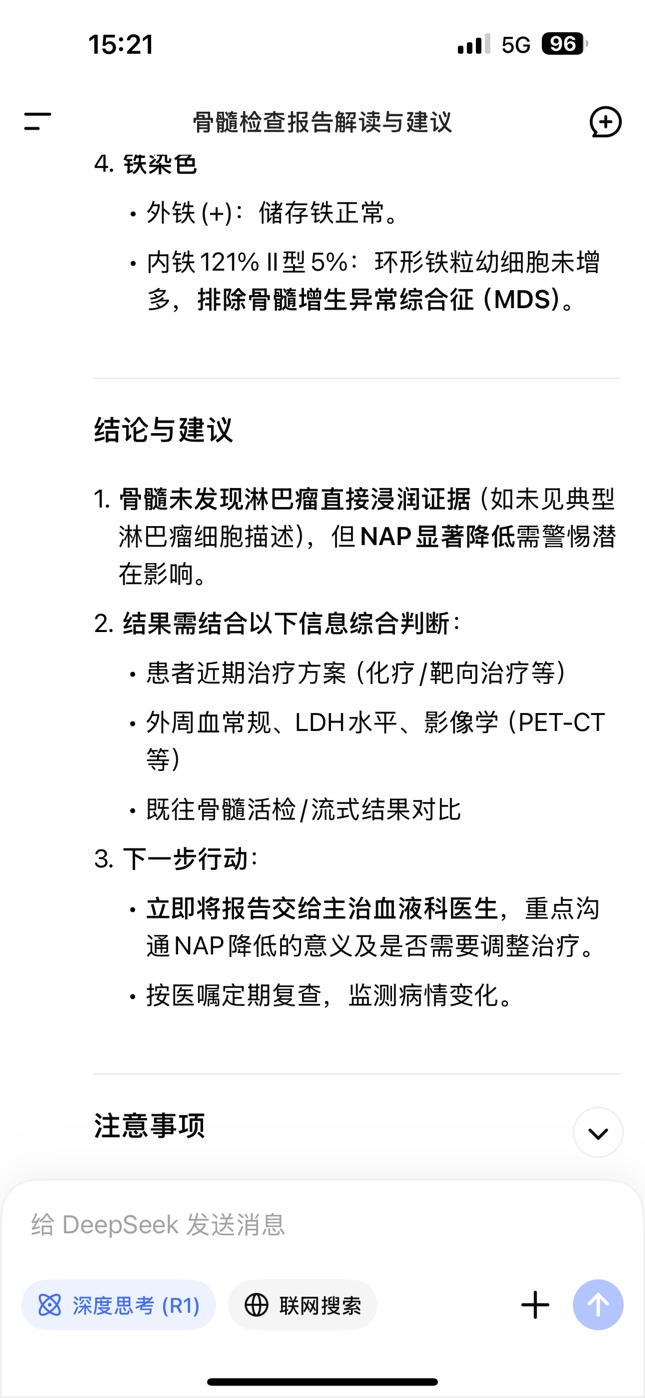Screen dimensions: 645x1398
Task: Open the sidebar menu button
Action: pos(38,122)
